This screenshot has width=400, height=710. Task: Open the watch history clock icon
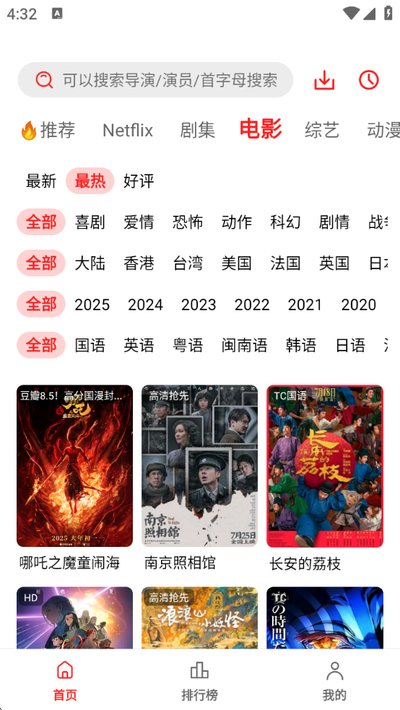[x=369, y=80]
